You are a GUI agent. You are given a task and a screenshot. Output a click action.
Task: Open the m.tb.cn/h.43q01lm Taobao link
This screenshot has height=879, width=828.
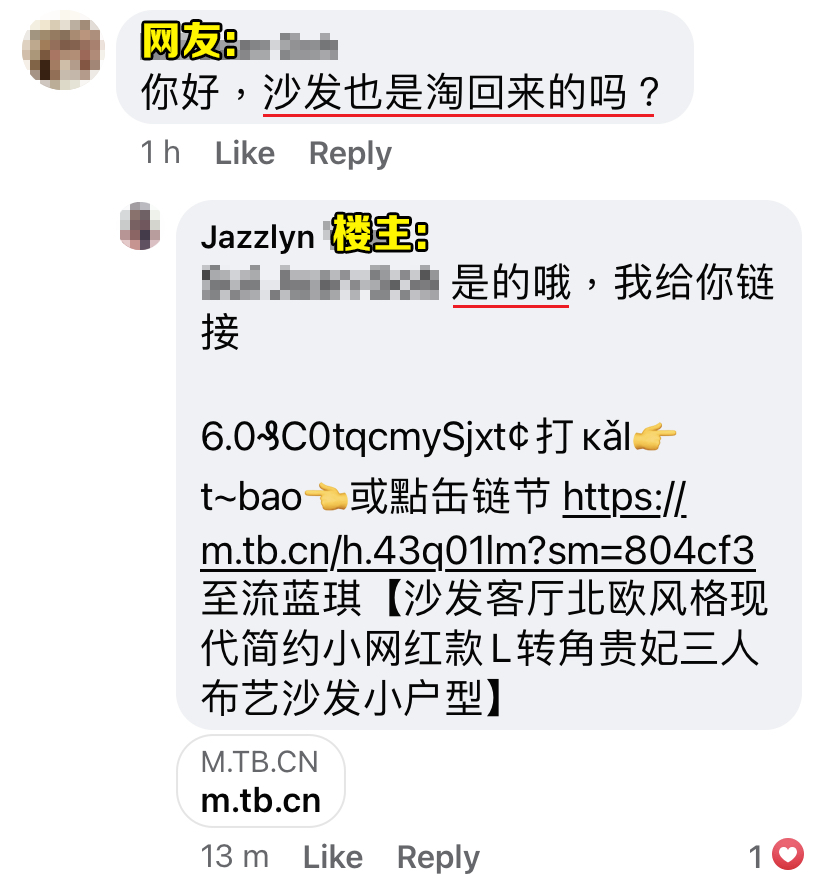point(477,551)
